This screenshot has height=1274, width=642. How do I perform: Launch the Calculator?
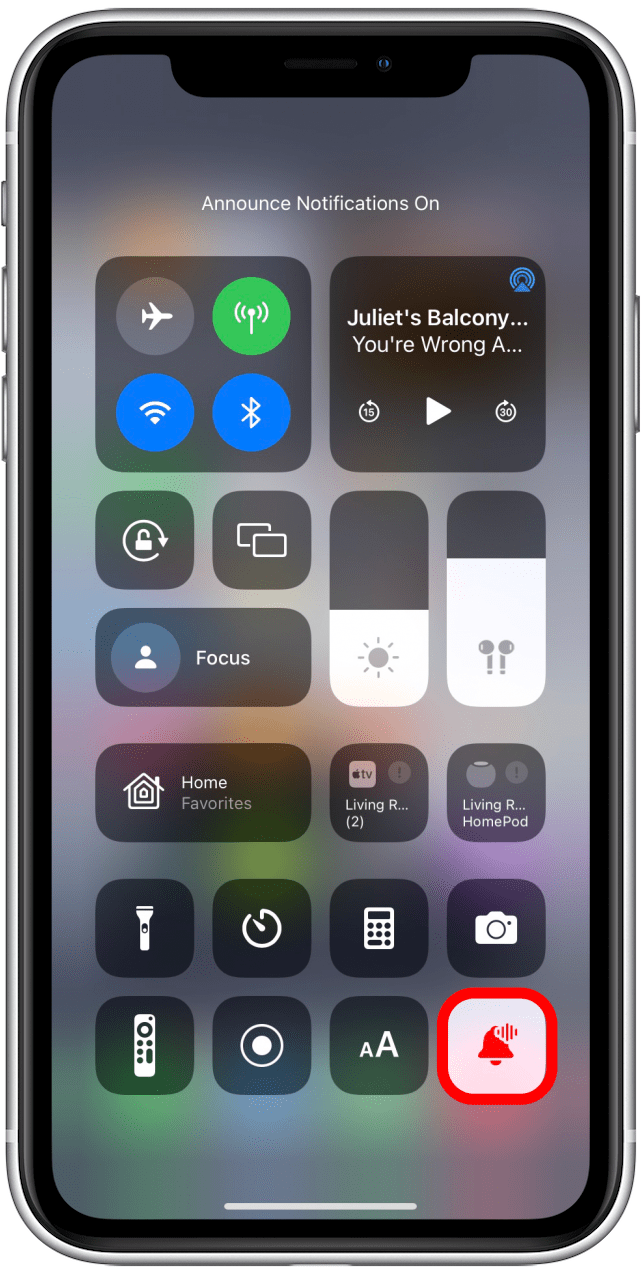(x=379, y=928)
